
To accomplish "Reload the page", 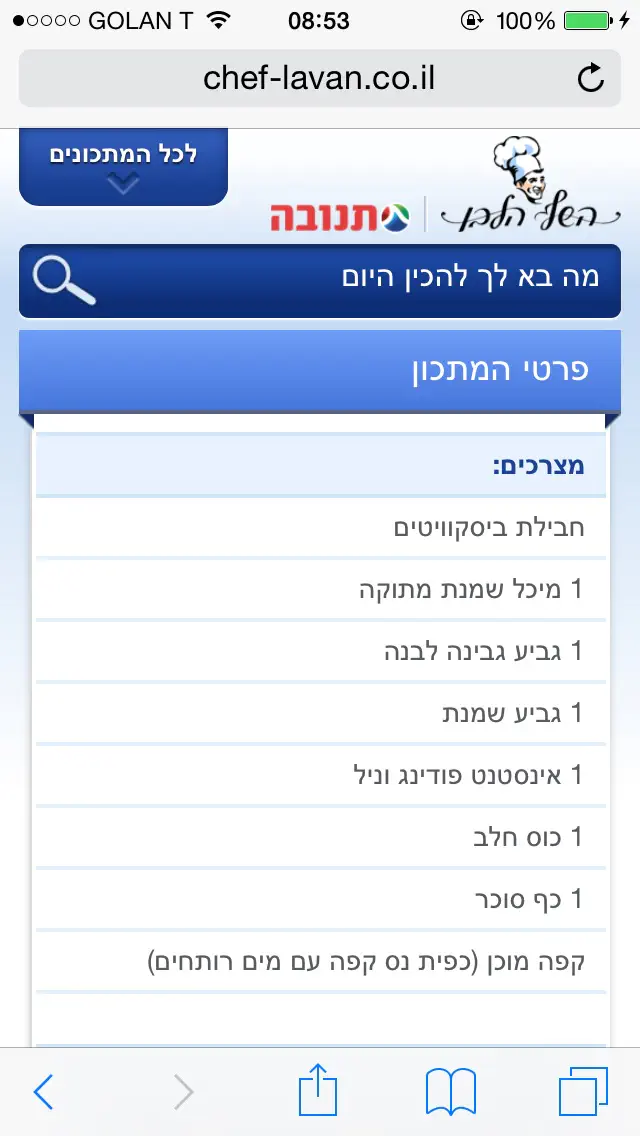I will pos(591,78).
